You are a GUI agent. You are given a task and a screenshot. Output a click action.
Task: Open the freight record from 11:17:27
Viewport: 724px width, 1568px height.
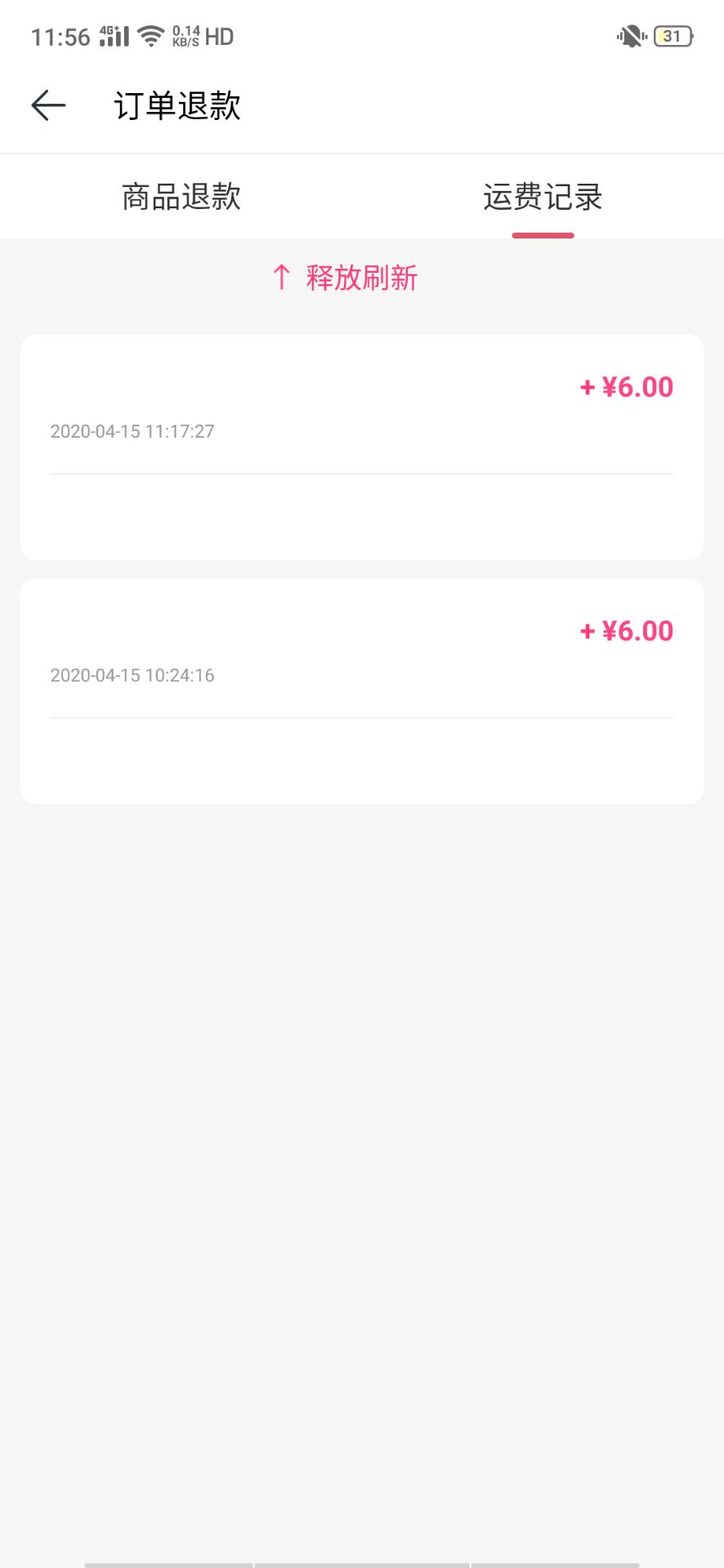362,447
